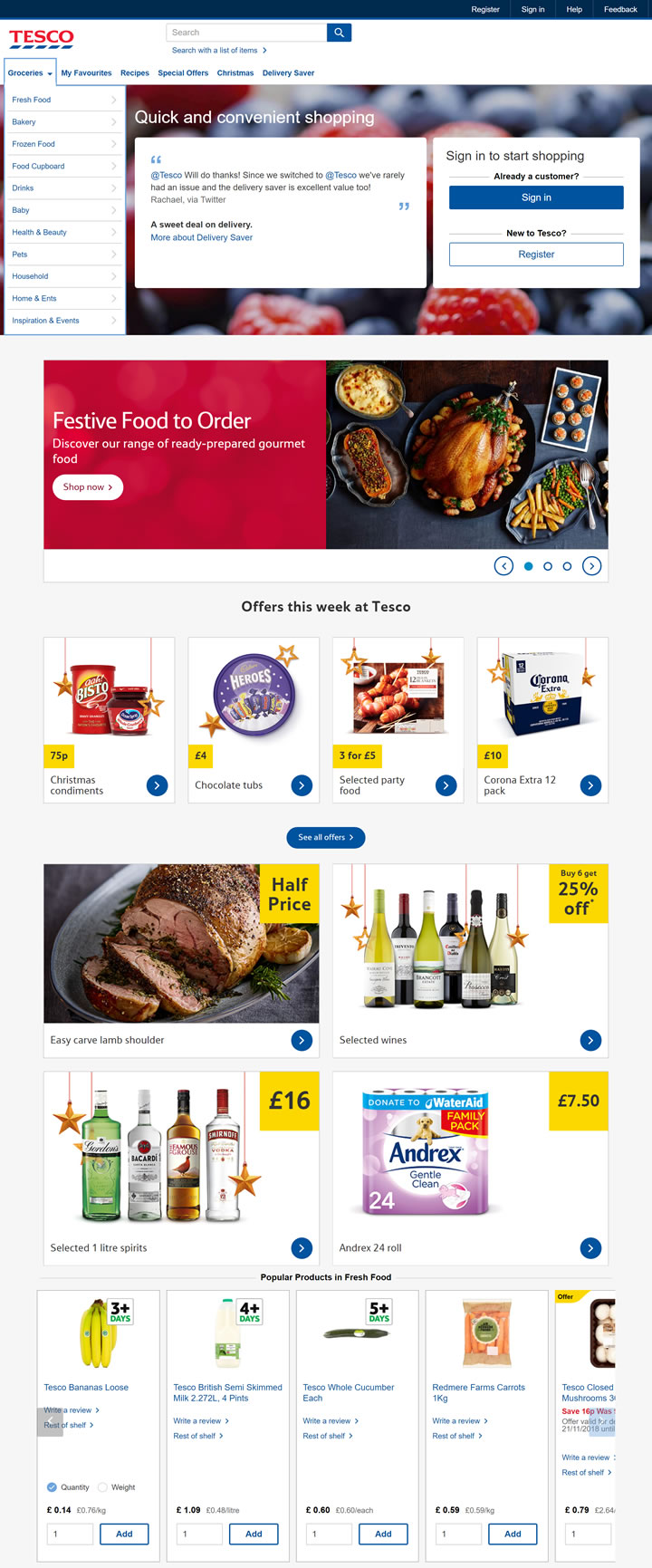Tap Shop now on Festive Food banner

[x=87, y=487]
